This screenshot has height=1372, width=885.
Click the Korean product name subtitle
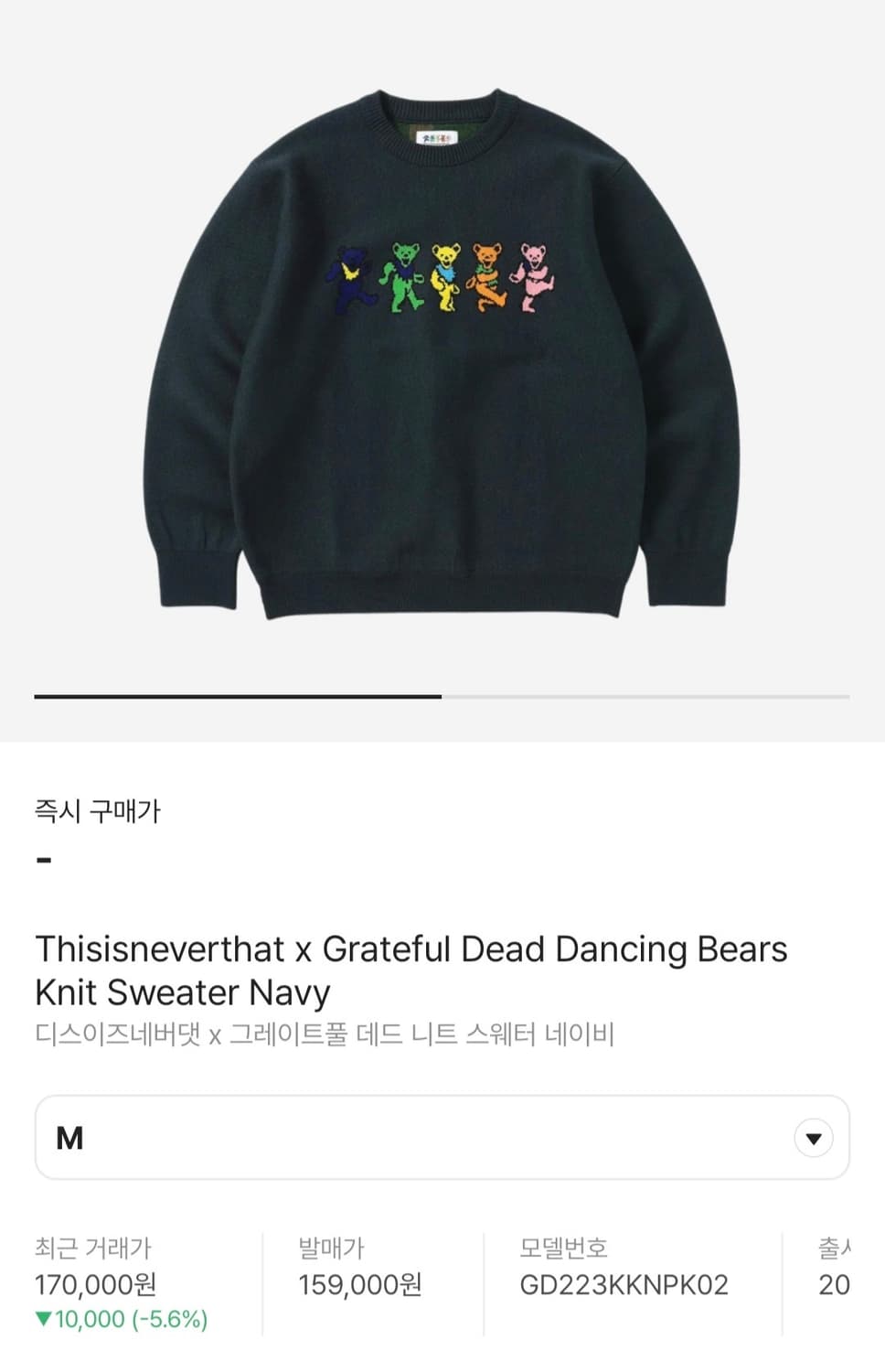(x=325, y=1032)
